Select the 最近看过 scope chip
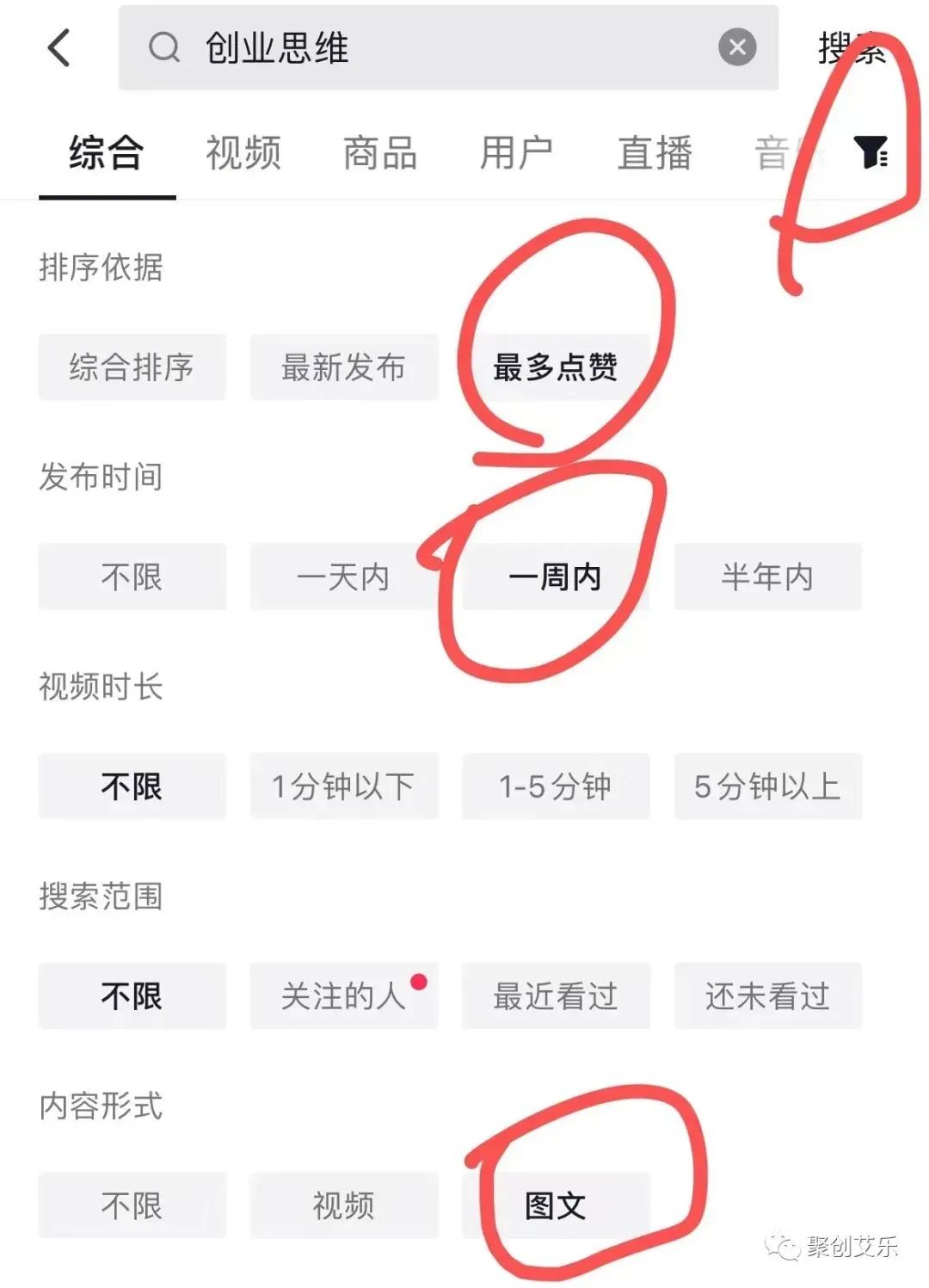The width and height of the screenshot is (929, 1288). tap(556, 996)
